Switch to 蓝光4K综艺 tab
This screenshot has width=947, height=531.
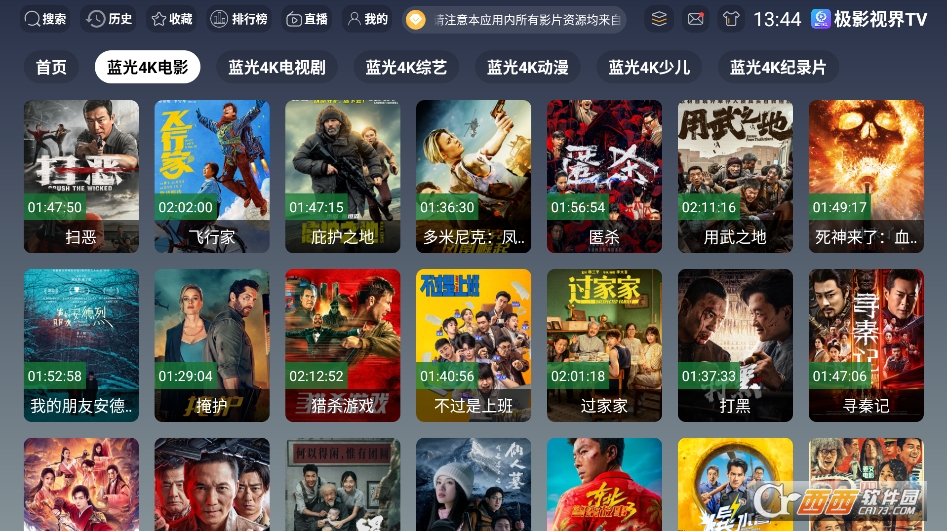tap(406, 67)
